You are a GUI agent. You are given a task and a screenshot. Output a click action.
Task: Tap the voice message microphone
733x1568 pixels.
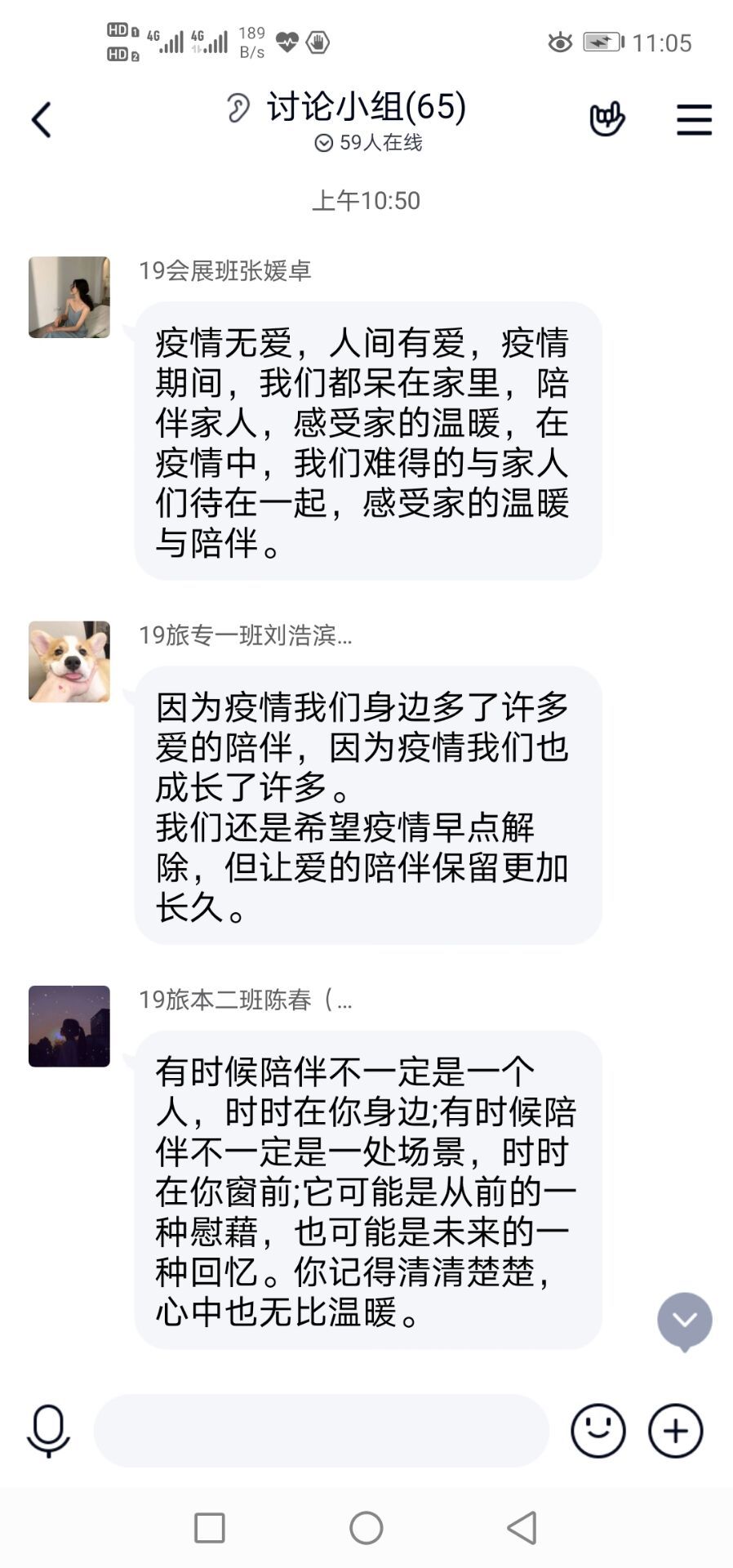pos(48,1431)
